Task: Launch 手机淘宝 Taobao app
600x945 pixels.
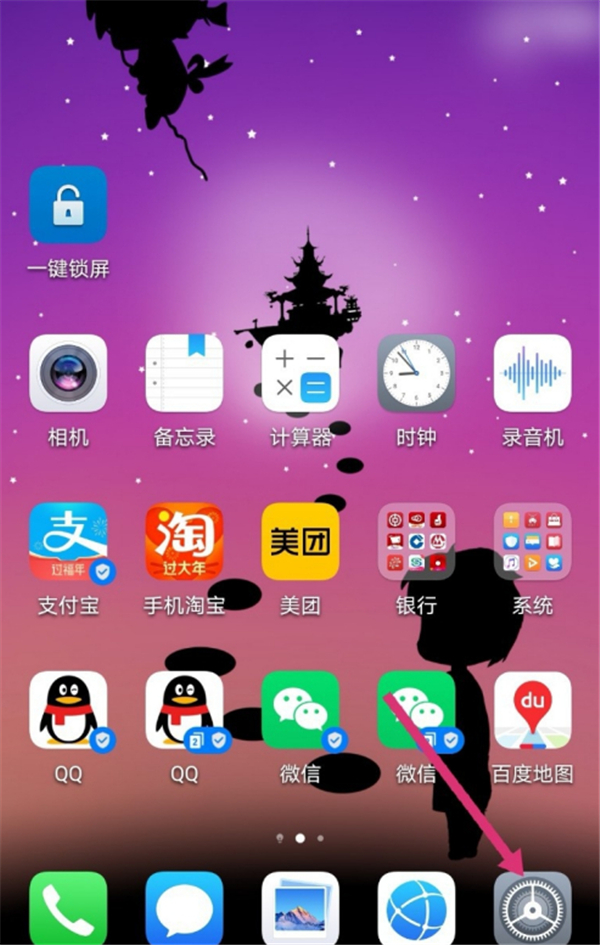Action: coord(184,542)
